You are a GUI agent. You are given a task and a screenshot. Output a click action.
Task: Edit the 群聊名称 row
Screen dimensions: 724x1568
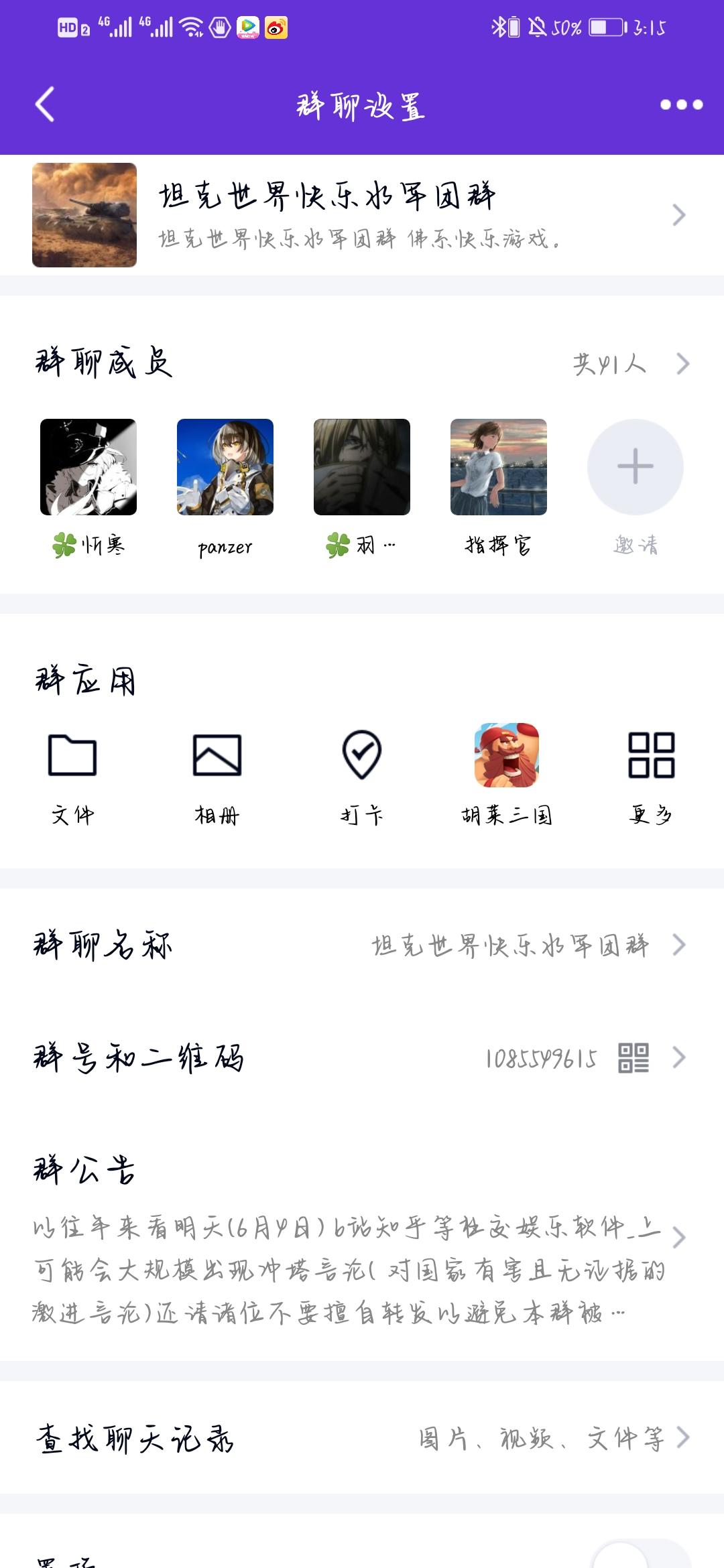click(362, 945)
